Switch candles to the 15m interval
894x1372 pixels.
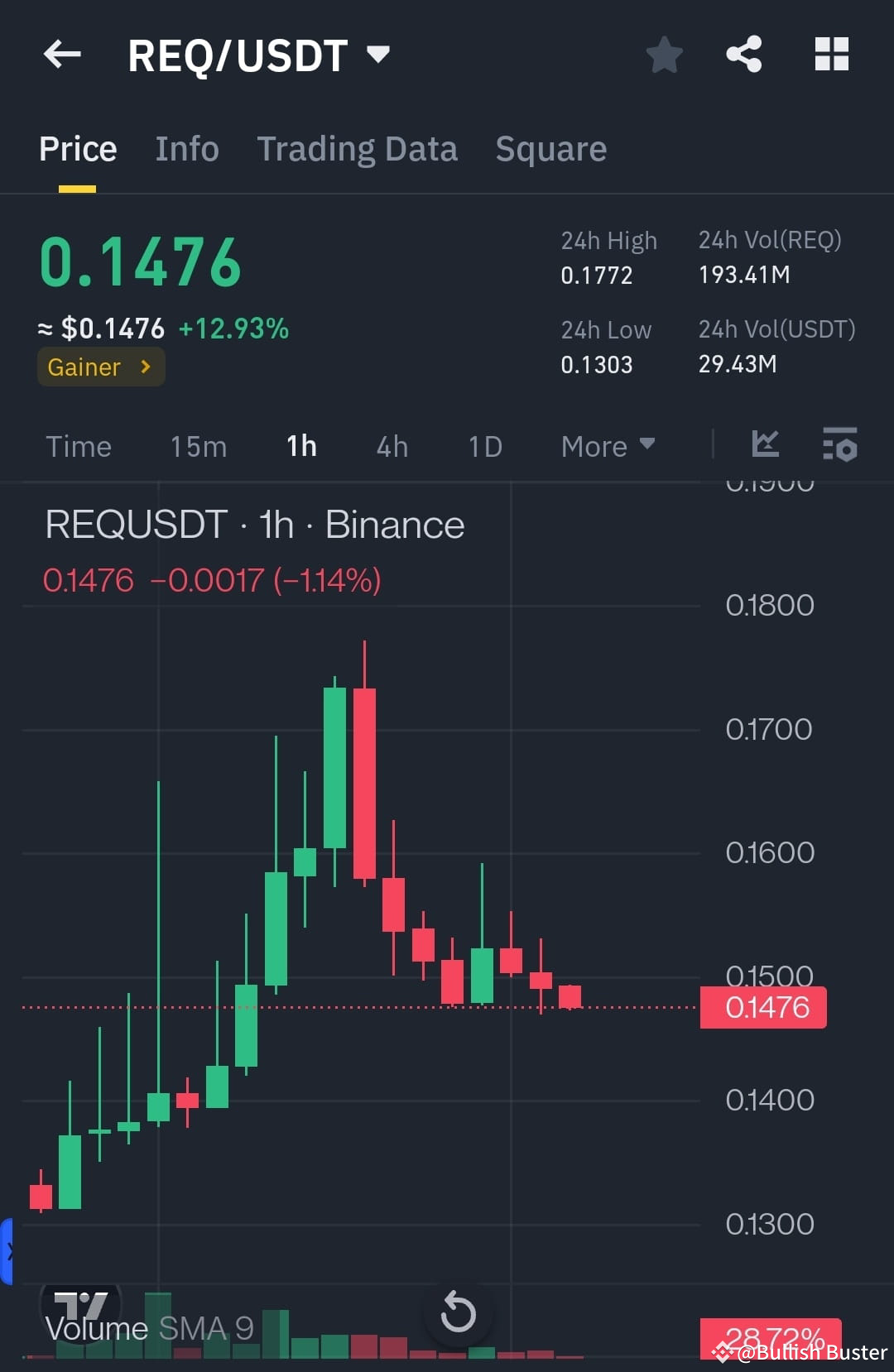click(x=198, y=446)
